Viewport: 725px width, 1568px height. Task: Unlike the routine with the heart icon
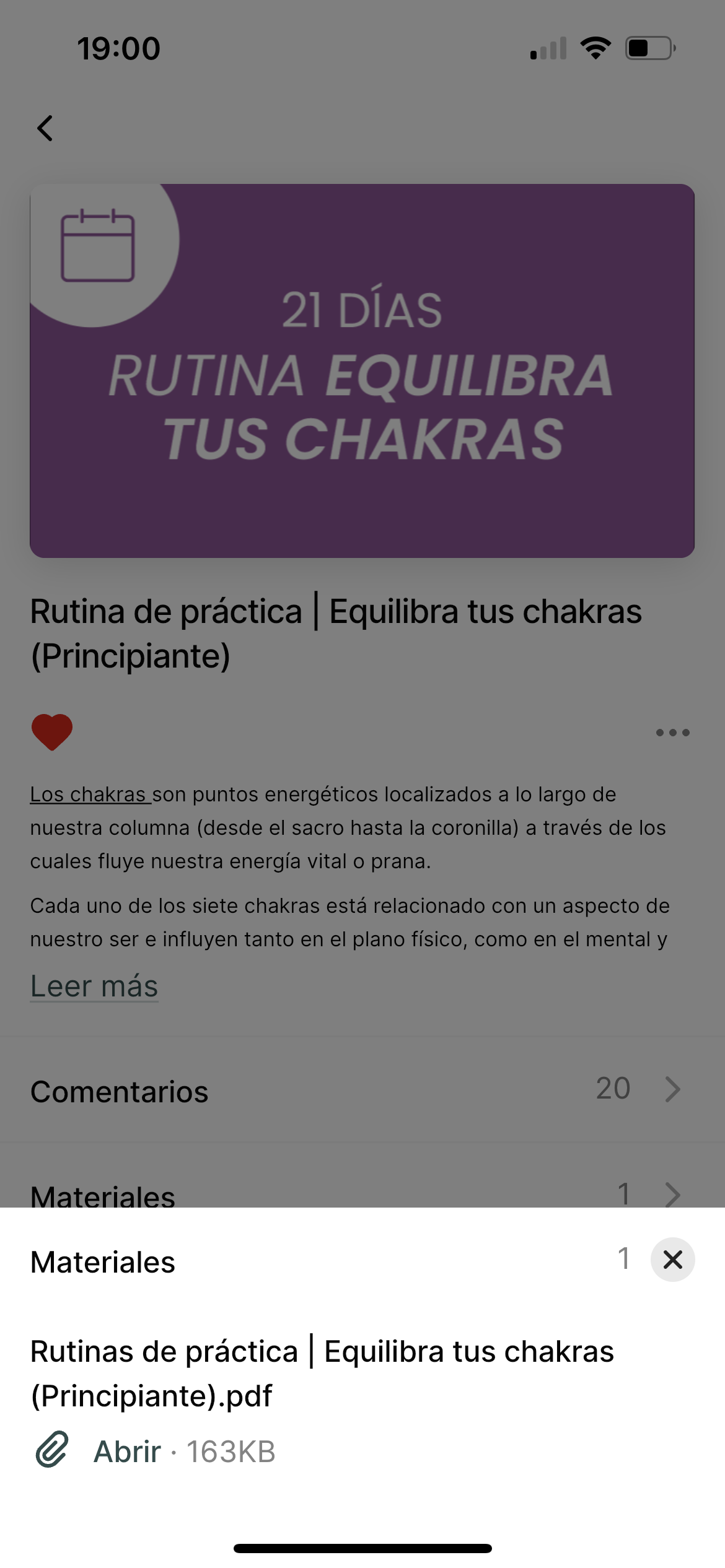tap(52, 732)
